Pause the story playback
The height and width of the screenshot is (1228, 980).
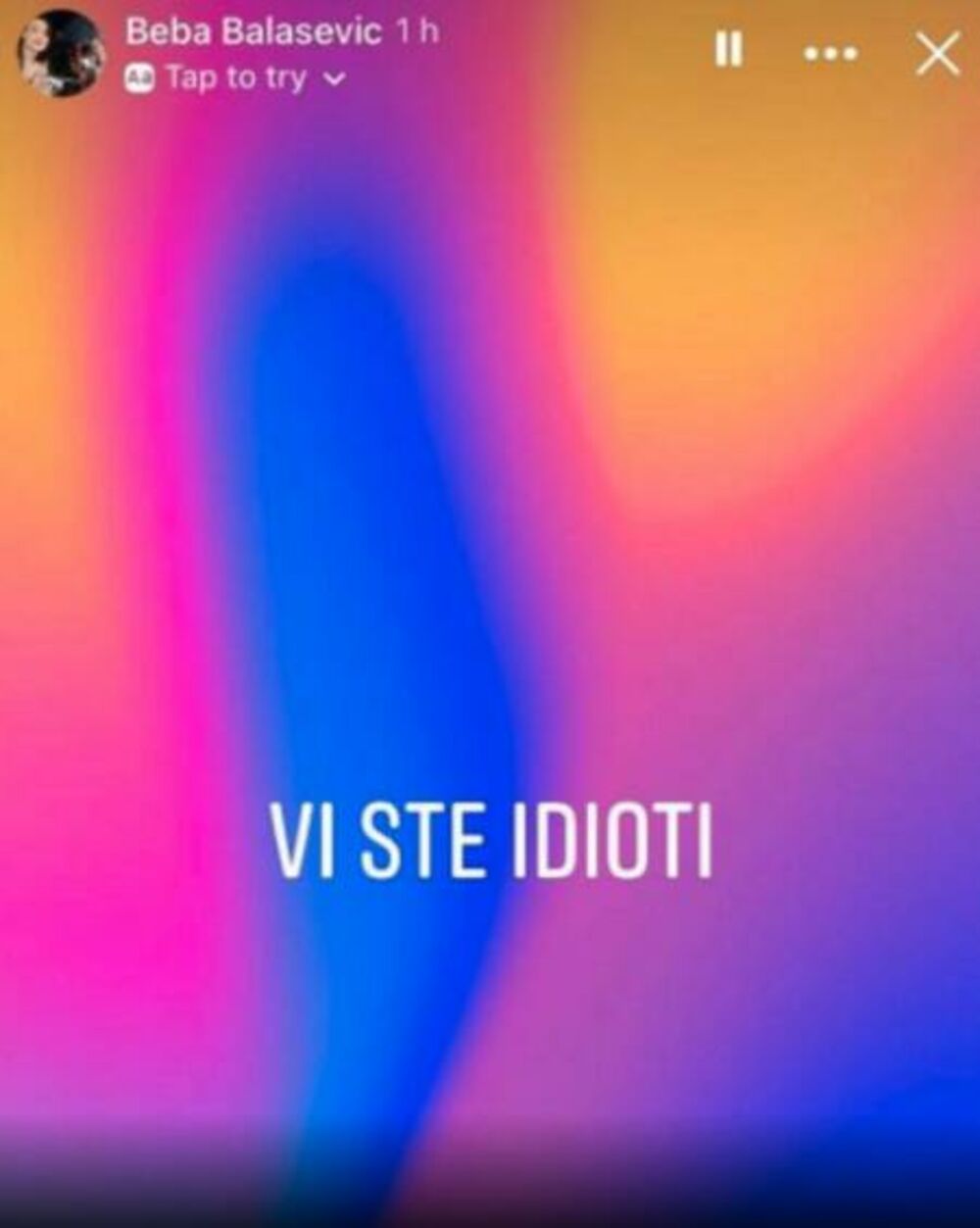coord(728,50)
